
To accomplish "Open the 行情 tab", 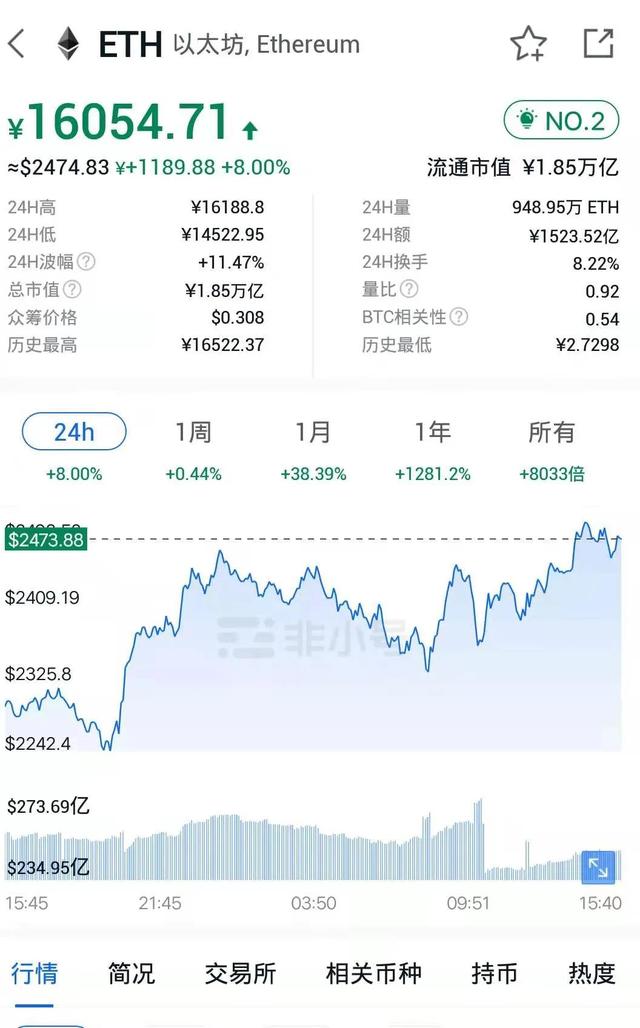I will point(34,973).
